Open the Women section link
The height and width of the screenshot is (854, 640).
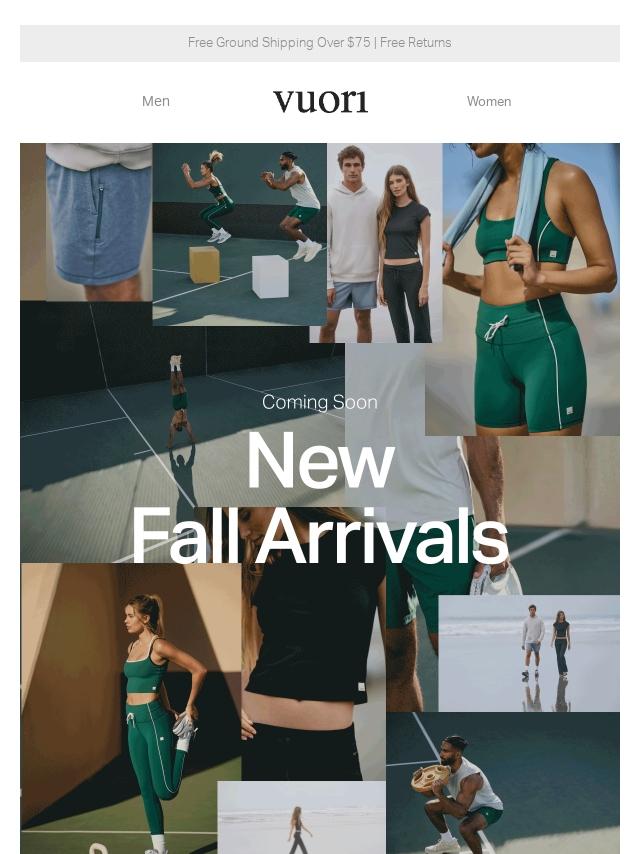pos(488,101)
